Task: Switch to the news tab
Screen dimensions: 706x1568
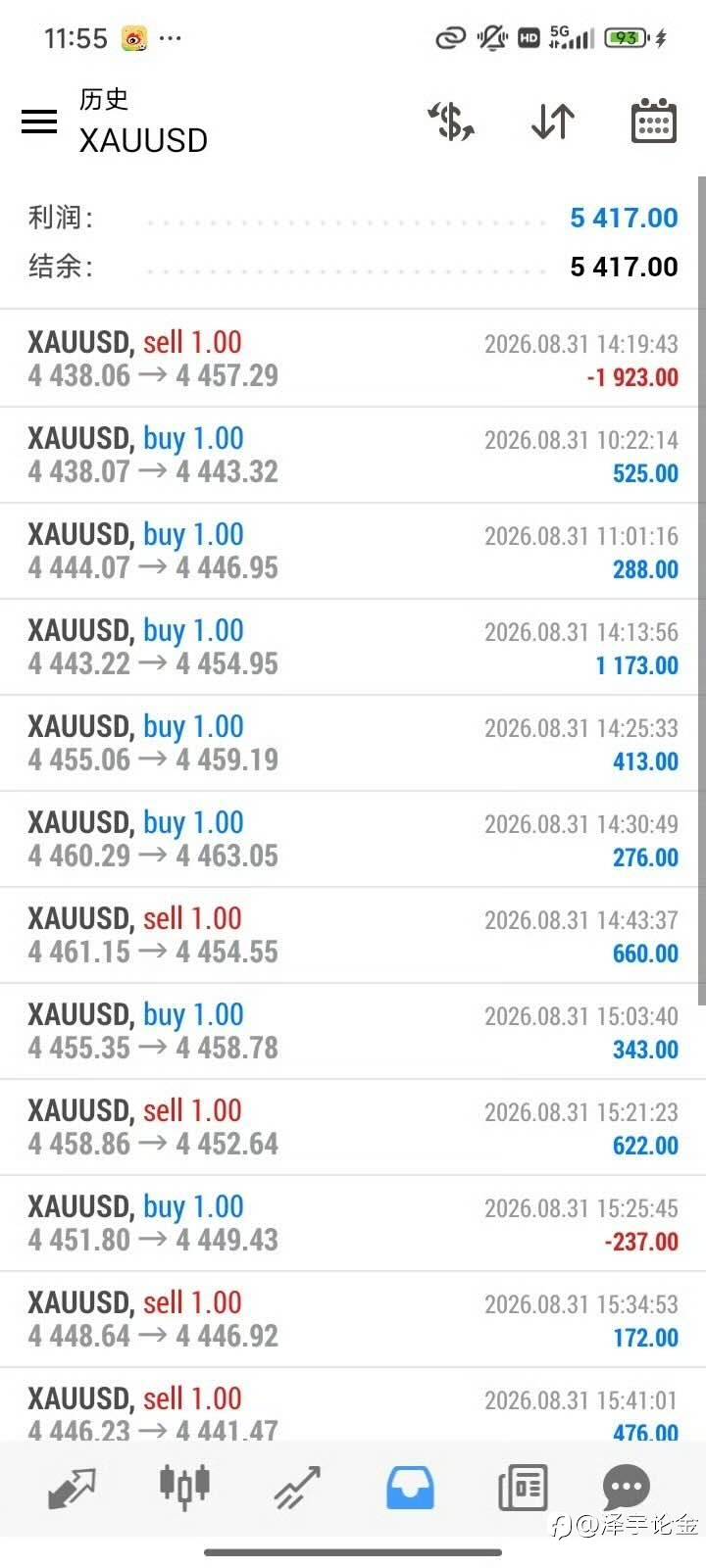Action: pos(523,1488)
